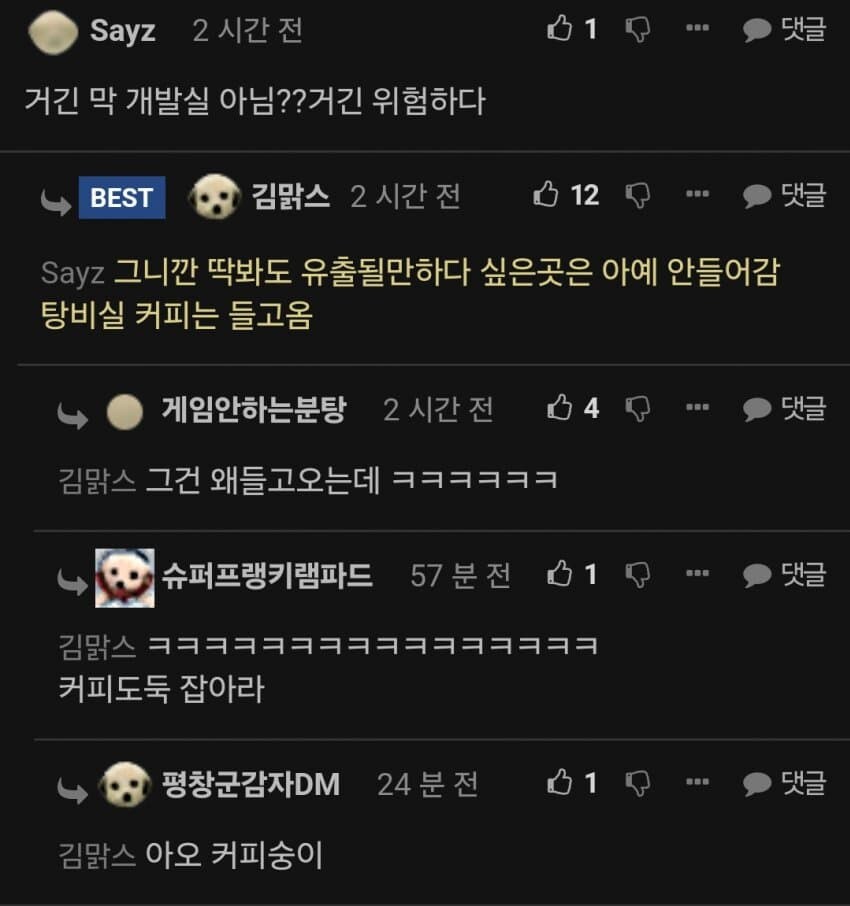The image size is (850, 906).
Task: Reply to 게임안하는분탕's comment
Action: coord(785,408)
